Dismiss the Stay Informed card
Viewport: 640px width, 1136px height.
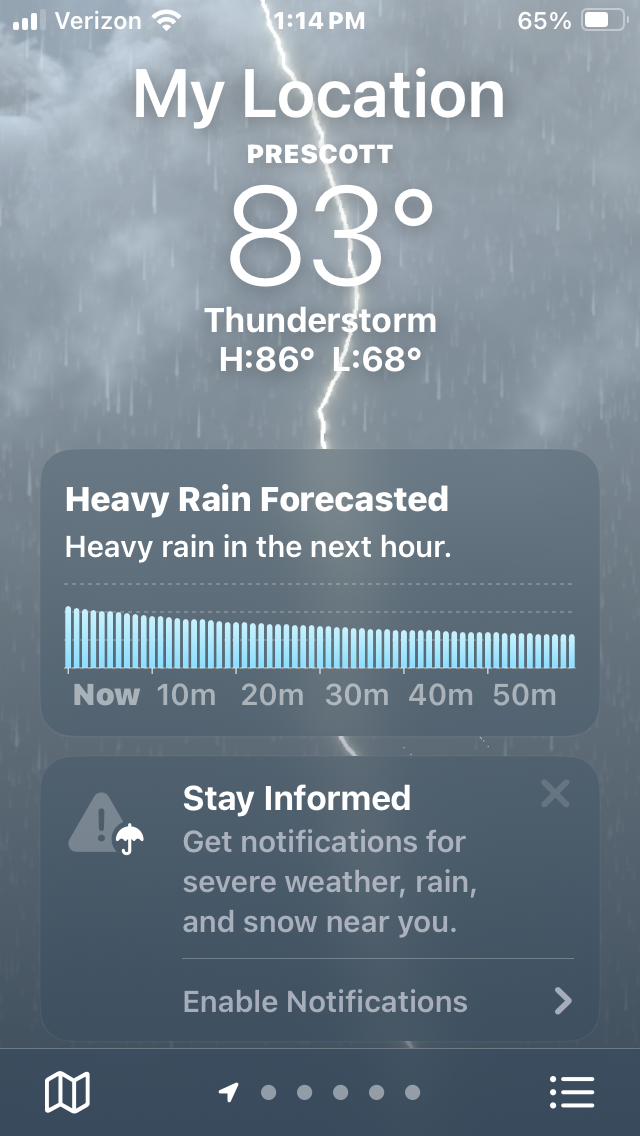click(555, 794)
